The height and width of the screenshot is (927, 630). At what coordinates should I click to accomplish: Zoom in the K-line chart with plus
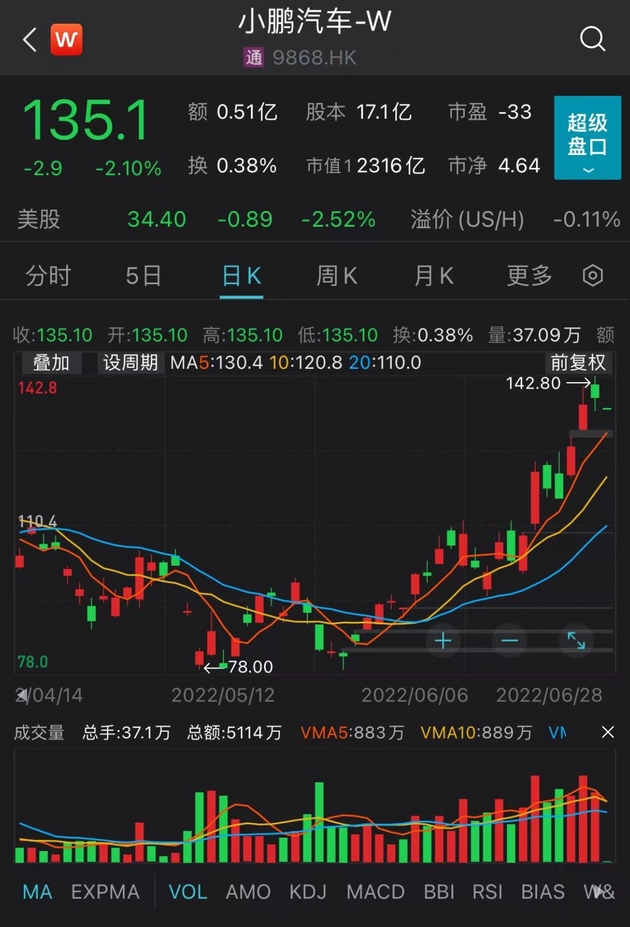(443, 639)
